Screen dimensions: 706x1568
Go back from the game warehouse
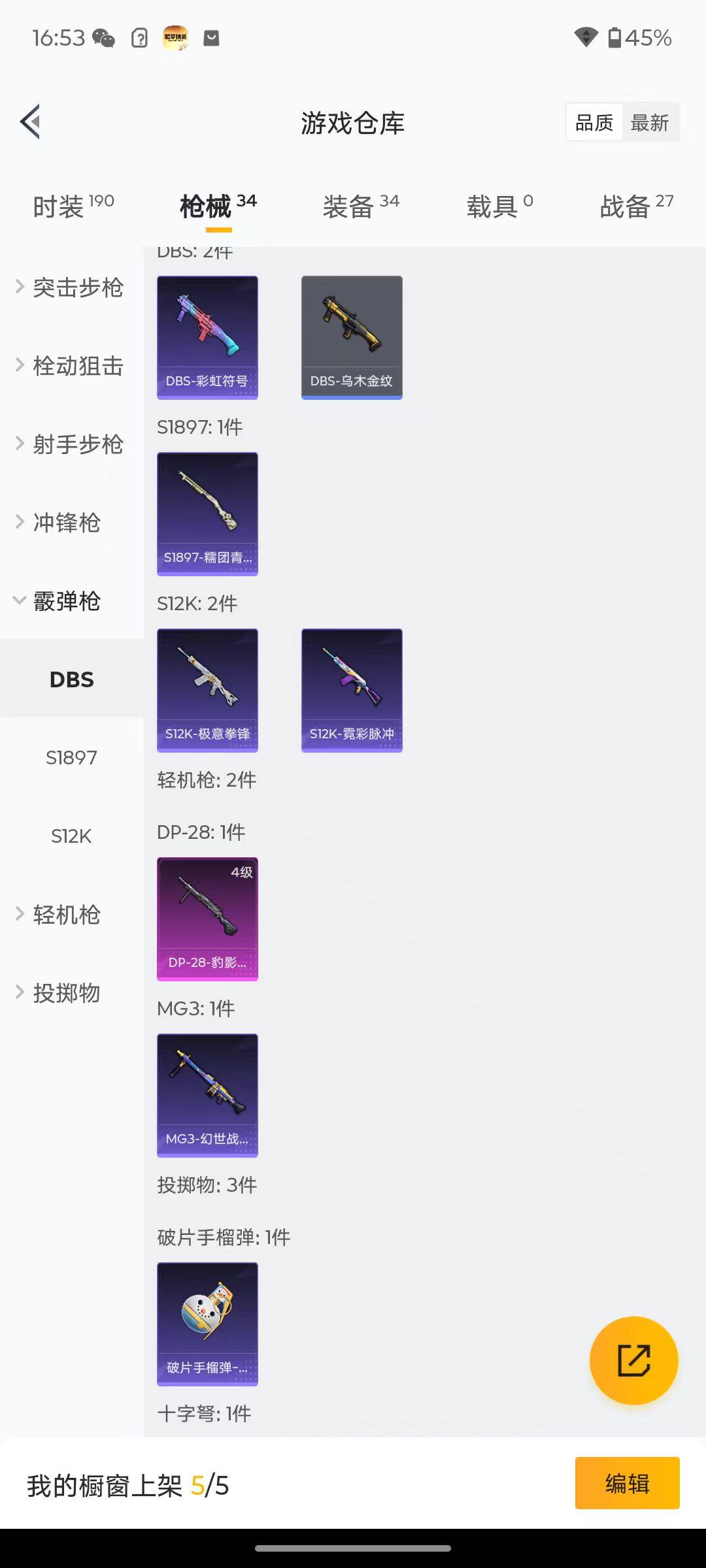tap(31, 122)
